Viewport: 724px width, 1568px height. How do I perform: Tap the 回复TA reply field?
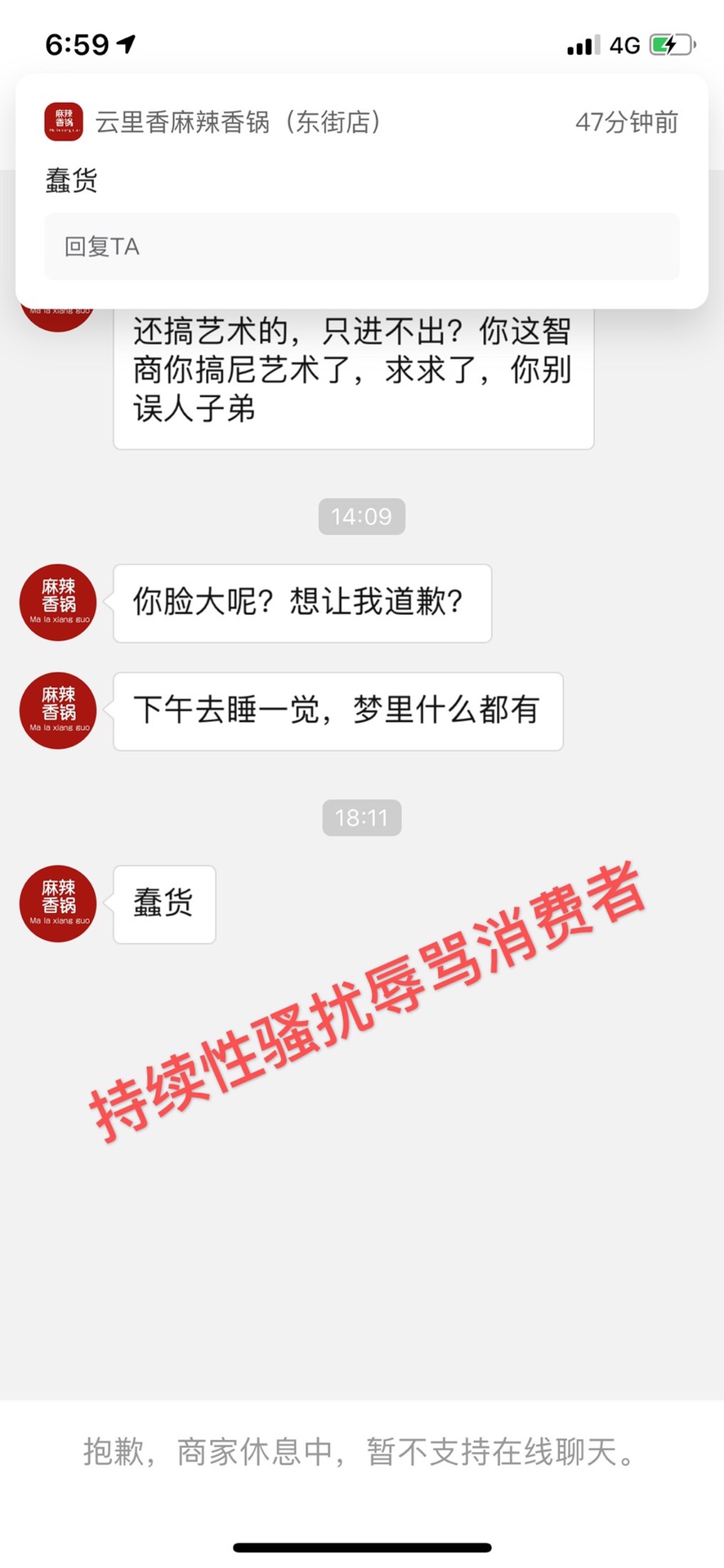click(x=361, y=247)
